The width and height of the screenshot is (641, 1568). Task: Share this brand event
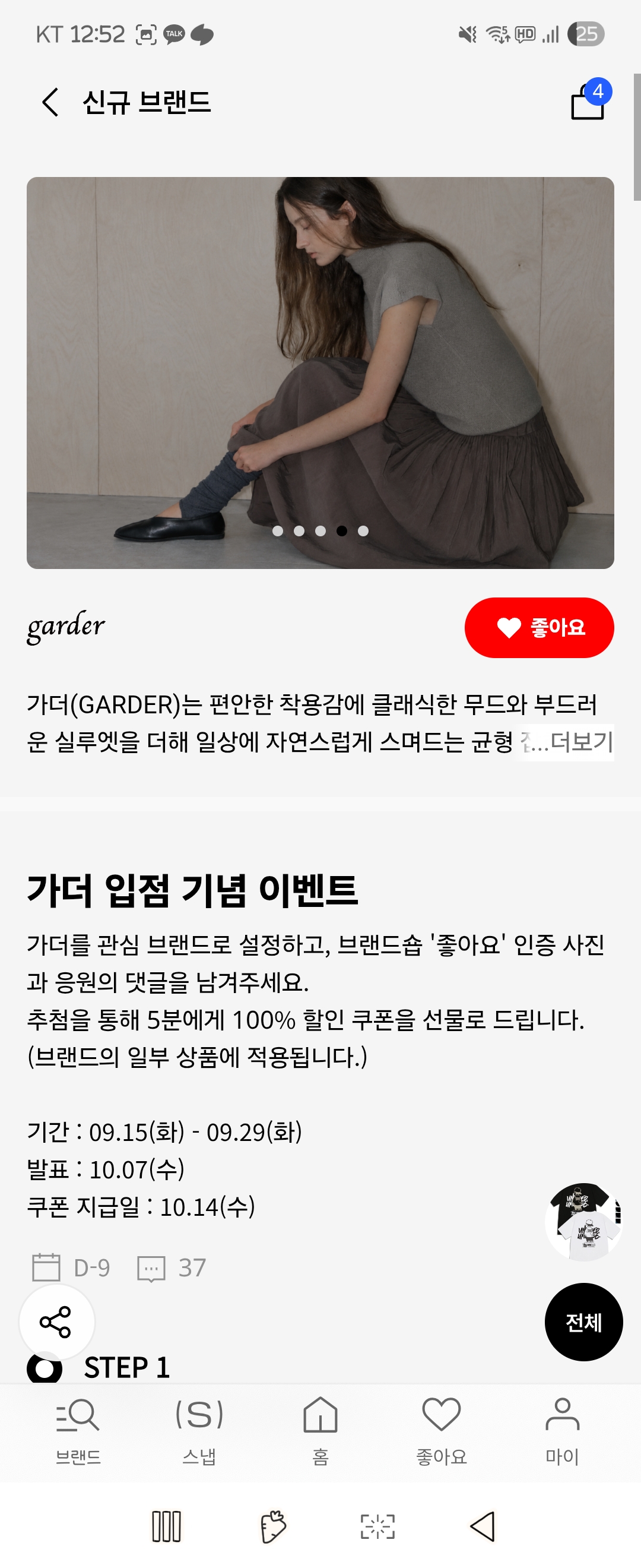[x=56, y=1322]
